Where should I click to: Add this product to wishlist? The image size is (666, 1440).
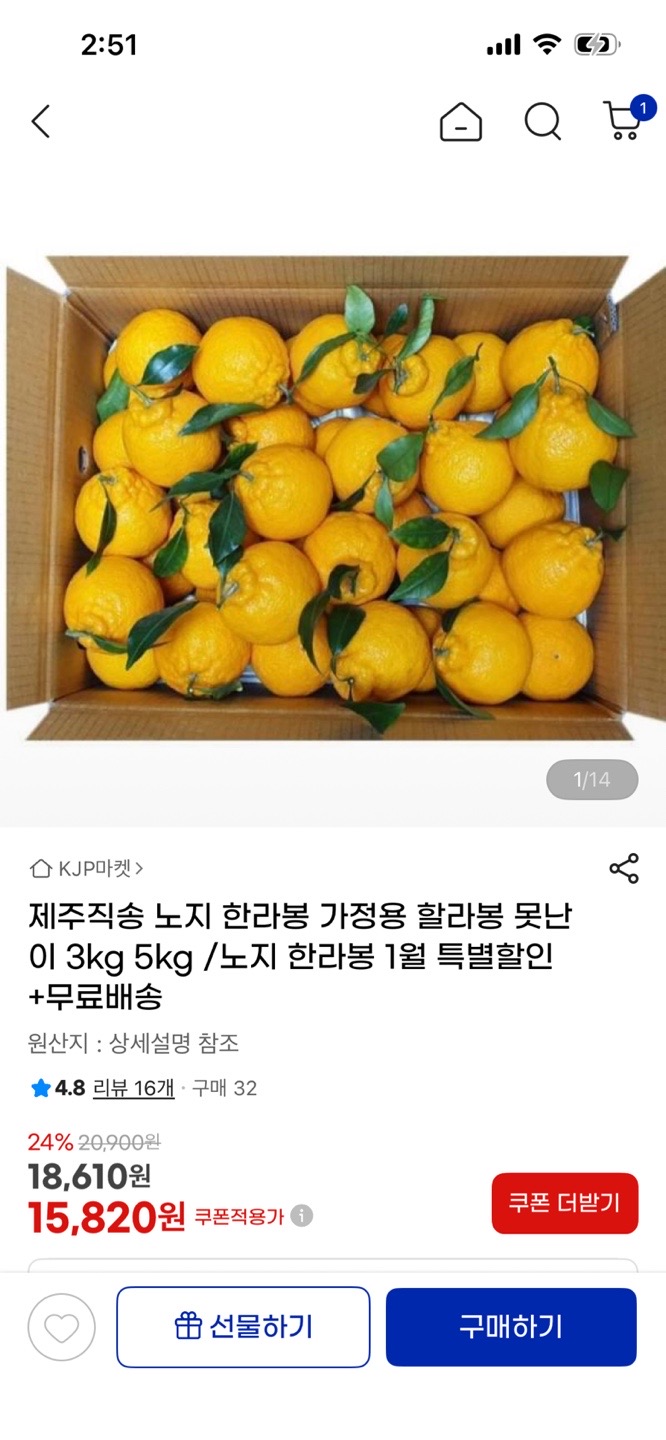coord(62,1327)
